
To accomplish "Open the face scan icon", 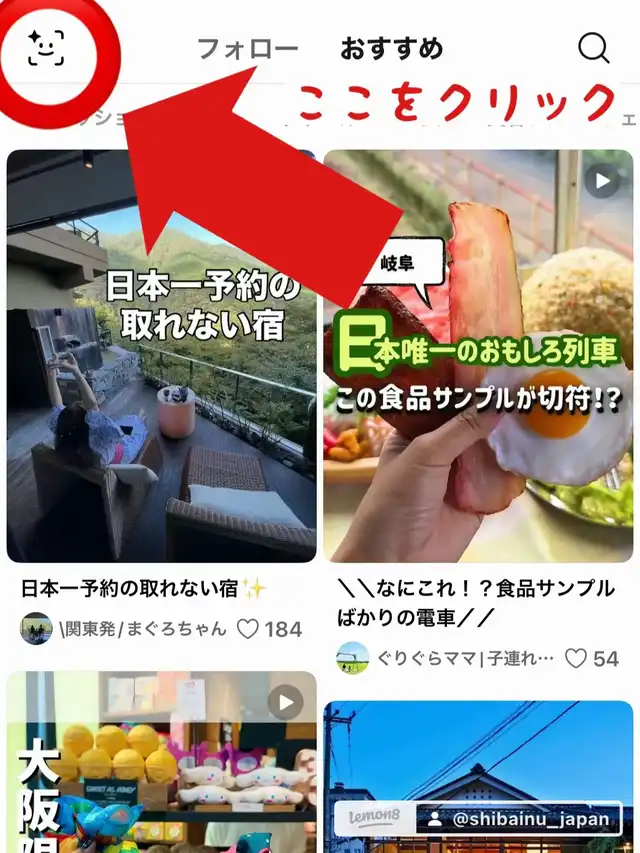I will pos(46,48).
